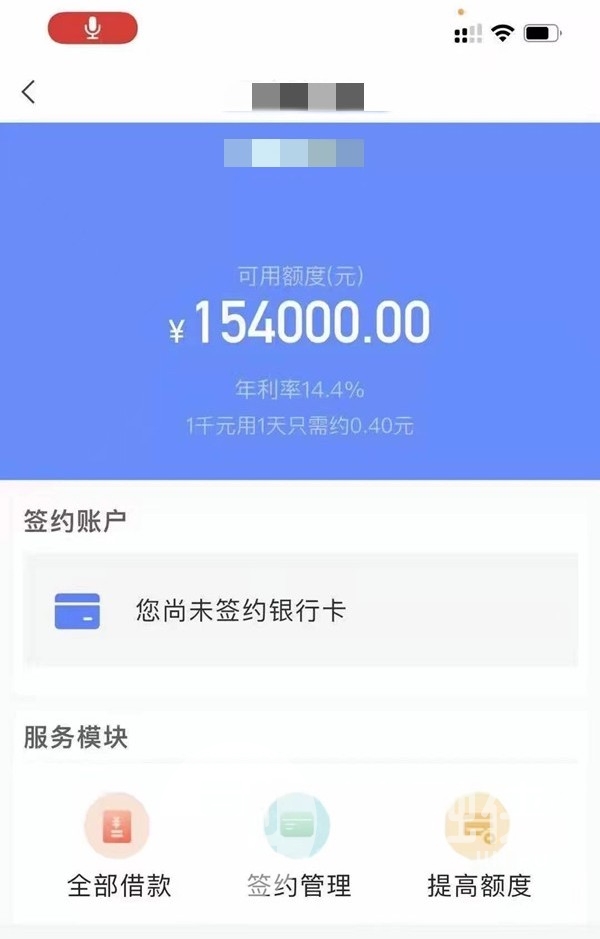Go back using the top arrow
The width and height of the screenshot is (600, 939).
[28, 92]
